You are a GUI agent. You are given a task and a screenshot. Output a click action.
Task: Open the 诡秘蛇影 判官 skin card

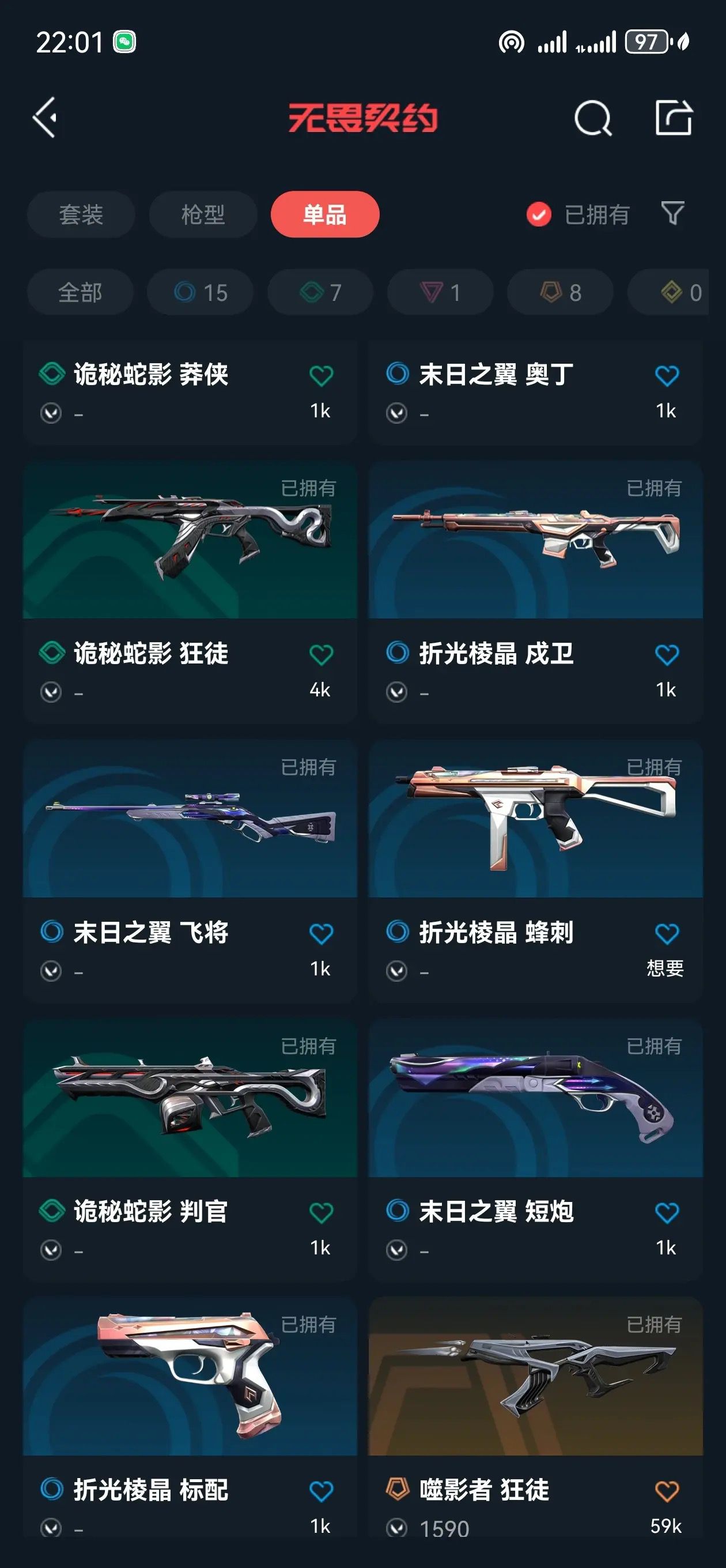tap(190, 1149)
